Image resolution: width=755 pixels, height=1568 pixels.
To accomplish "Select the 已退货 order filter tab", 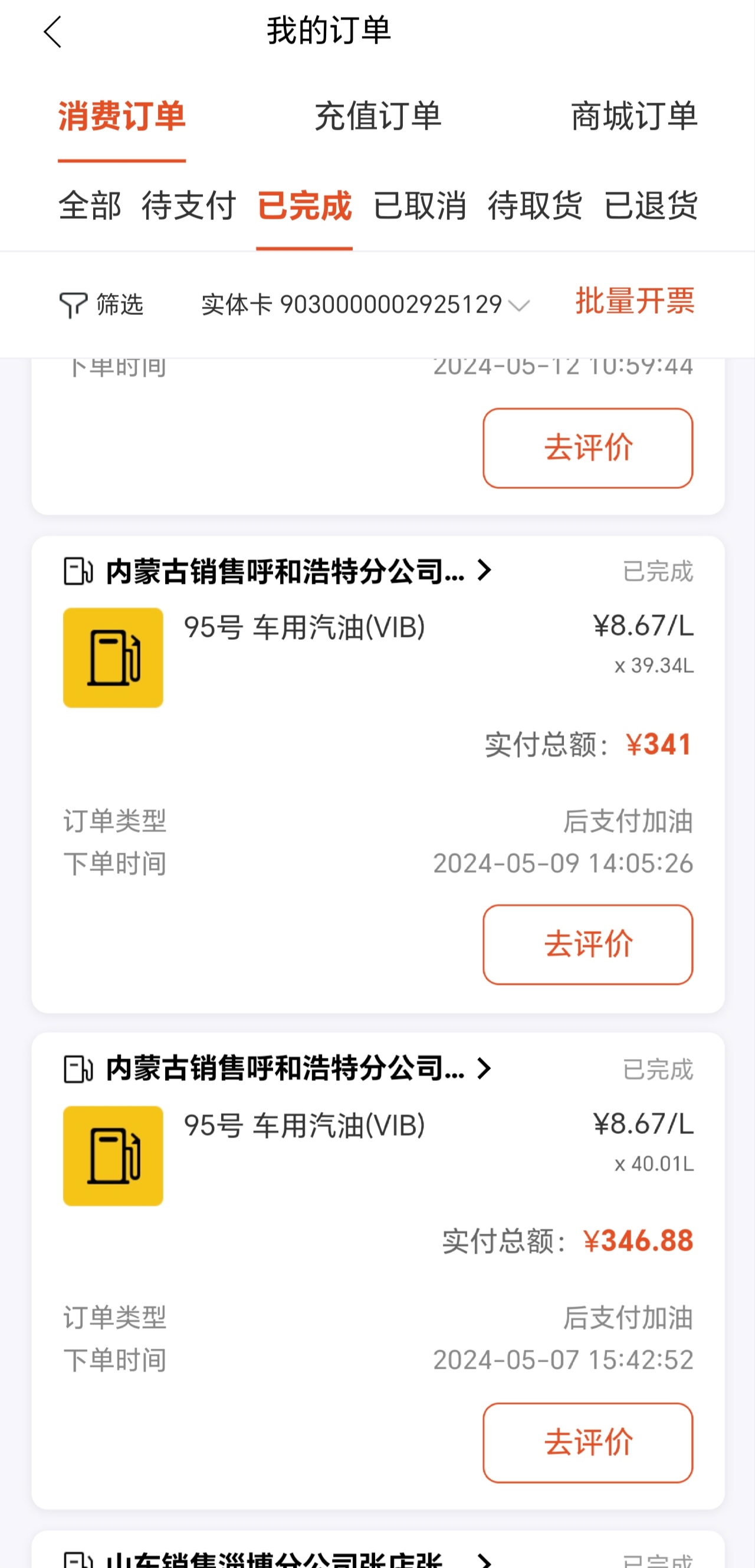I will pos(650,205).
